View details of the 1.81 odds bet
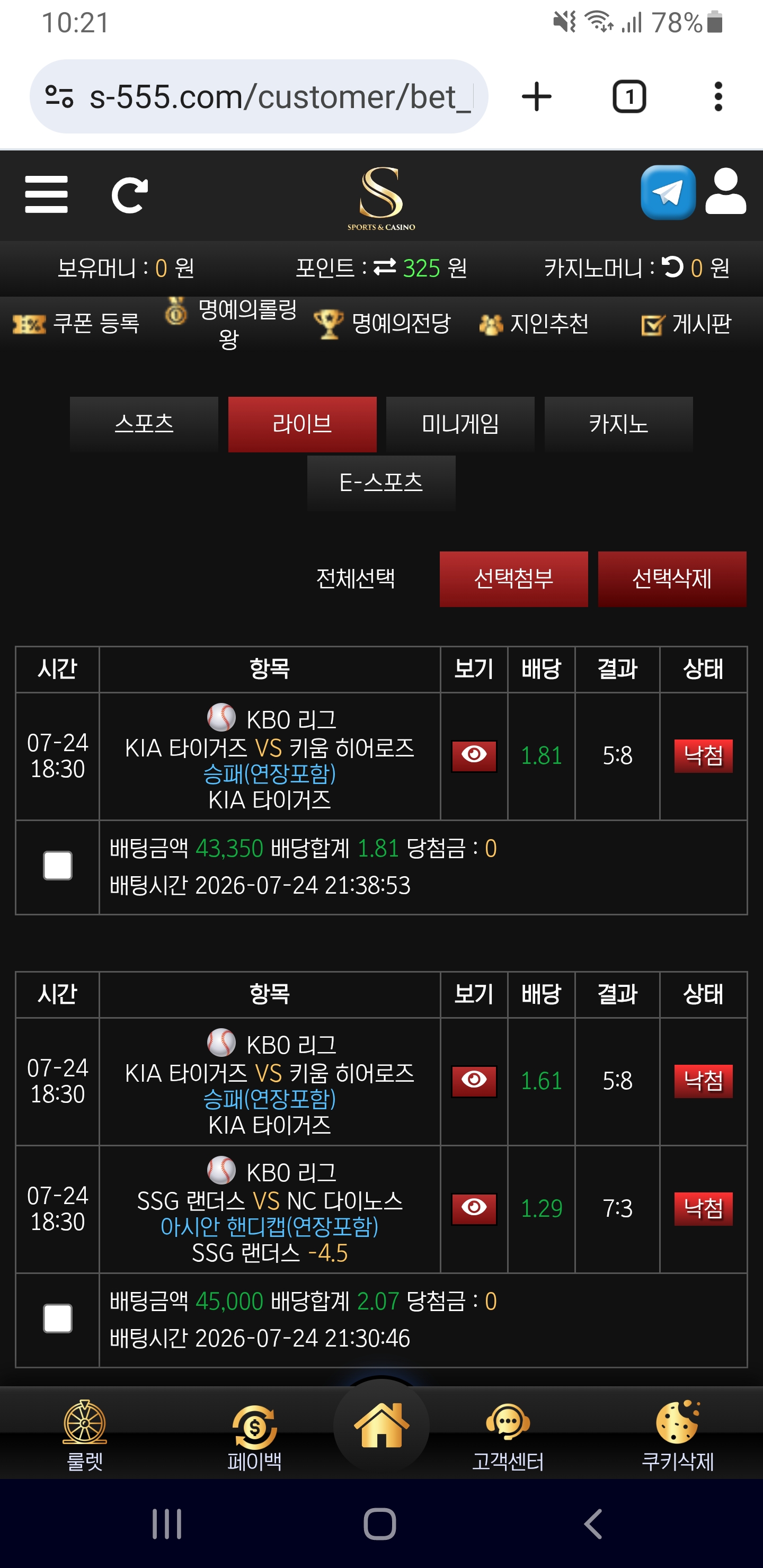 point(474,756)
